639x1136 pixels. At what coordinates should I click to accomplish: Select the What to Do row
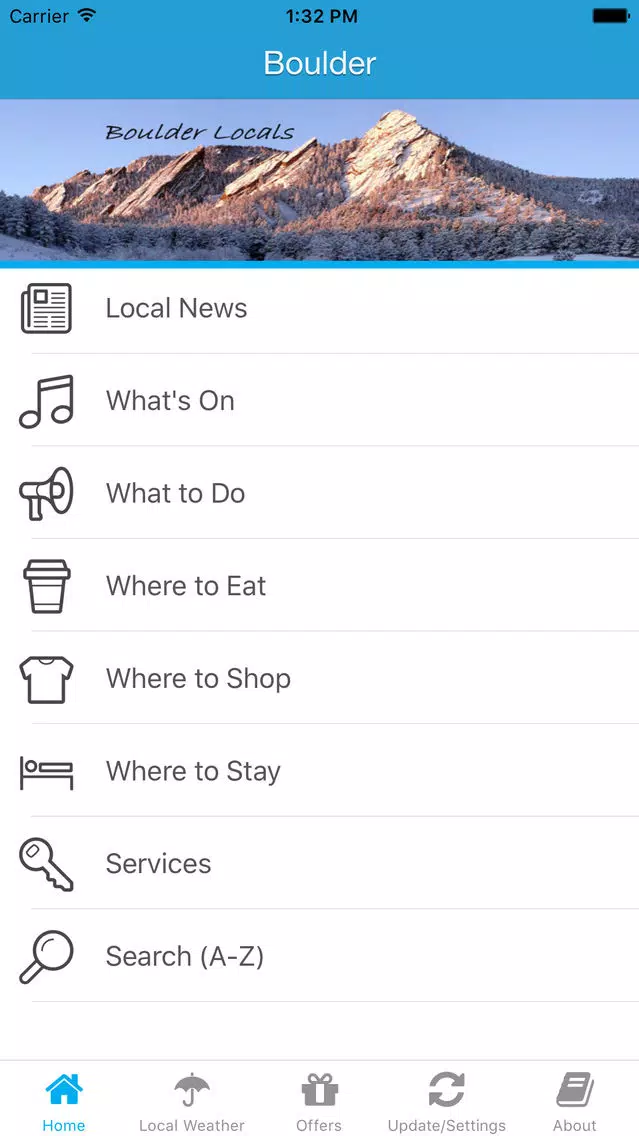[x=320, y=493]
